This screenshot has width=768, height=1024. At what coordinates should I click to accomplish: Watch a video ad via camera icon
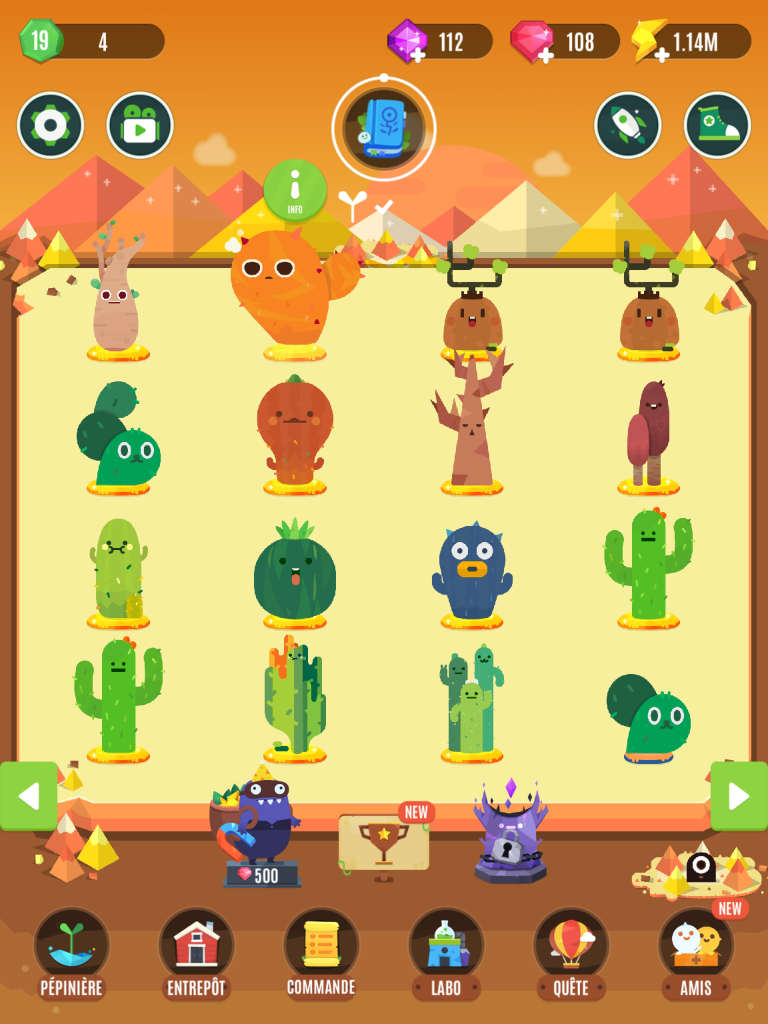pyautogui.click(x=140, y=125)
